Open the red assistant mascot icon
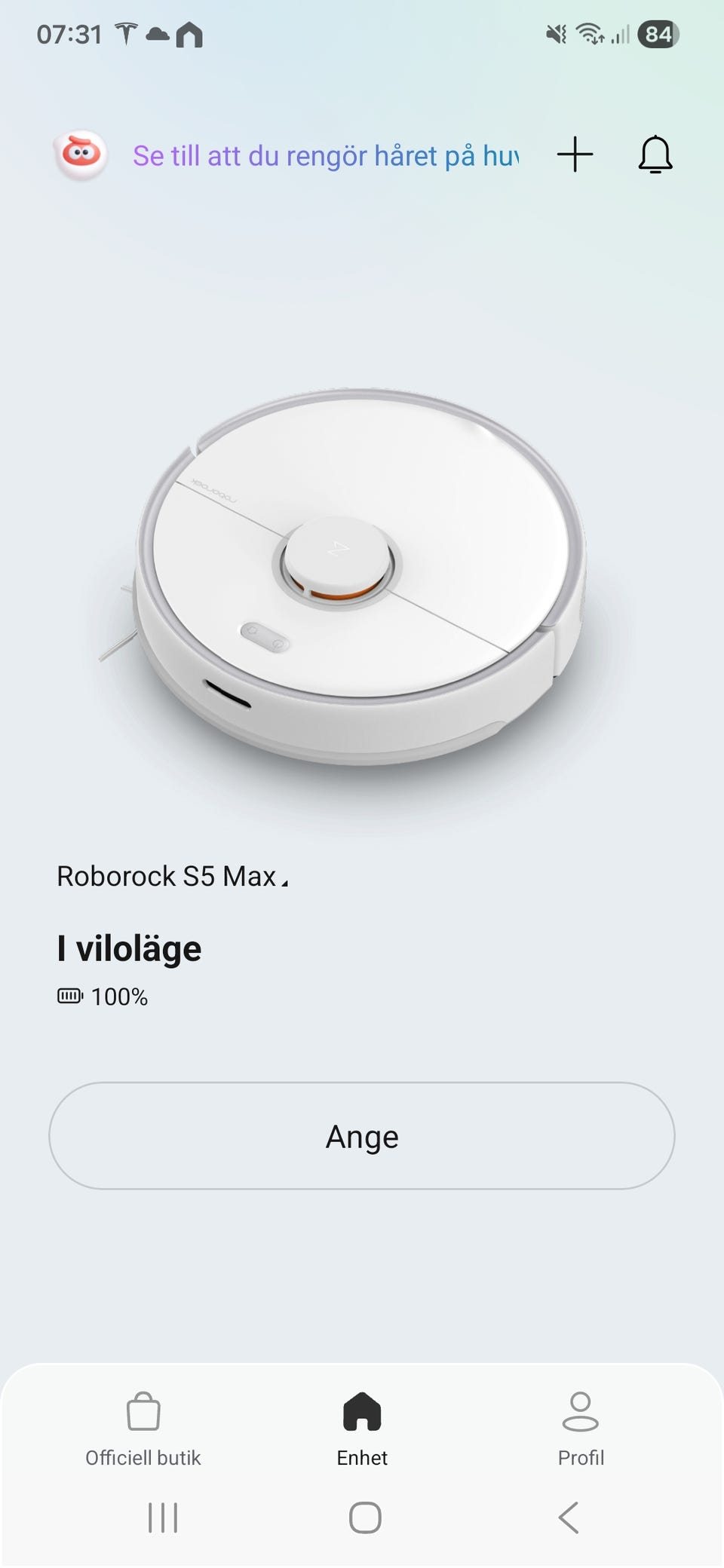 coord(81,155)
